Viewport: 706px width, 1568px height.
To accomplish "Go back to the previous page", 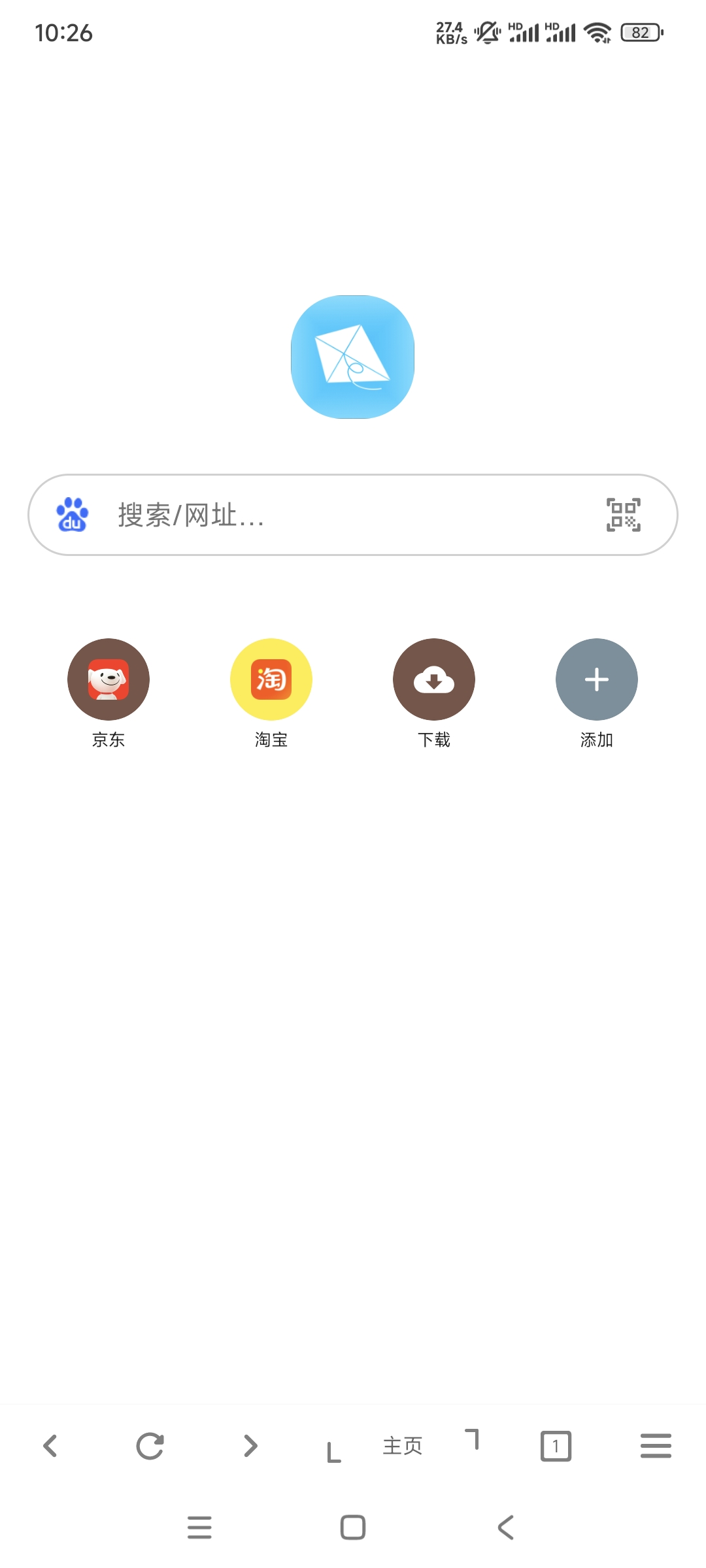I will click(50, 1446).
